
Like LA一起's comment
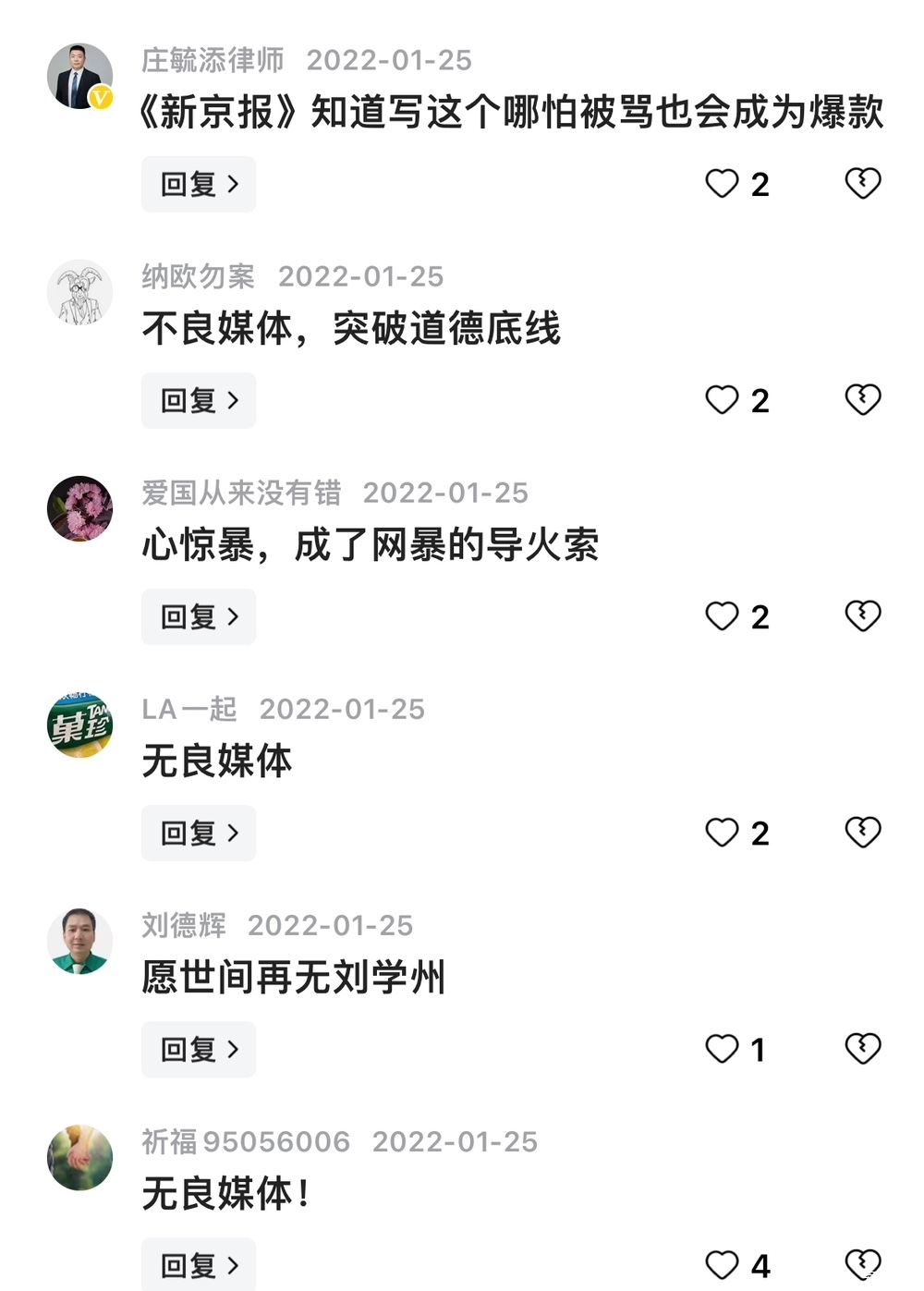point(722,833)
